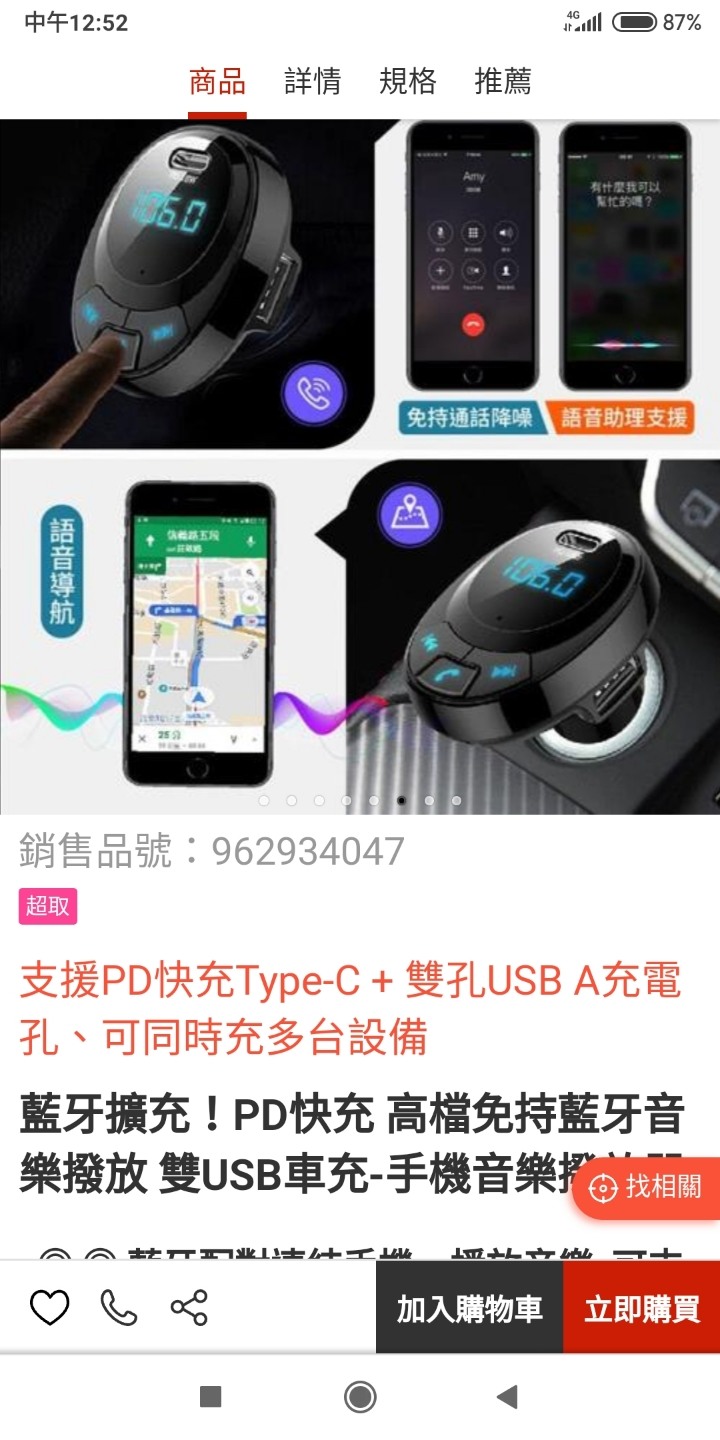Add item with 加入購物車 button
Image resolution: width=720 pixels, height=1440 pixels.
tap(469, 1308)
